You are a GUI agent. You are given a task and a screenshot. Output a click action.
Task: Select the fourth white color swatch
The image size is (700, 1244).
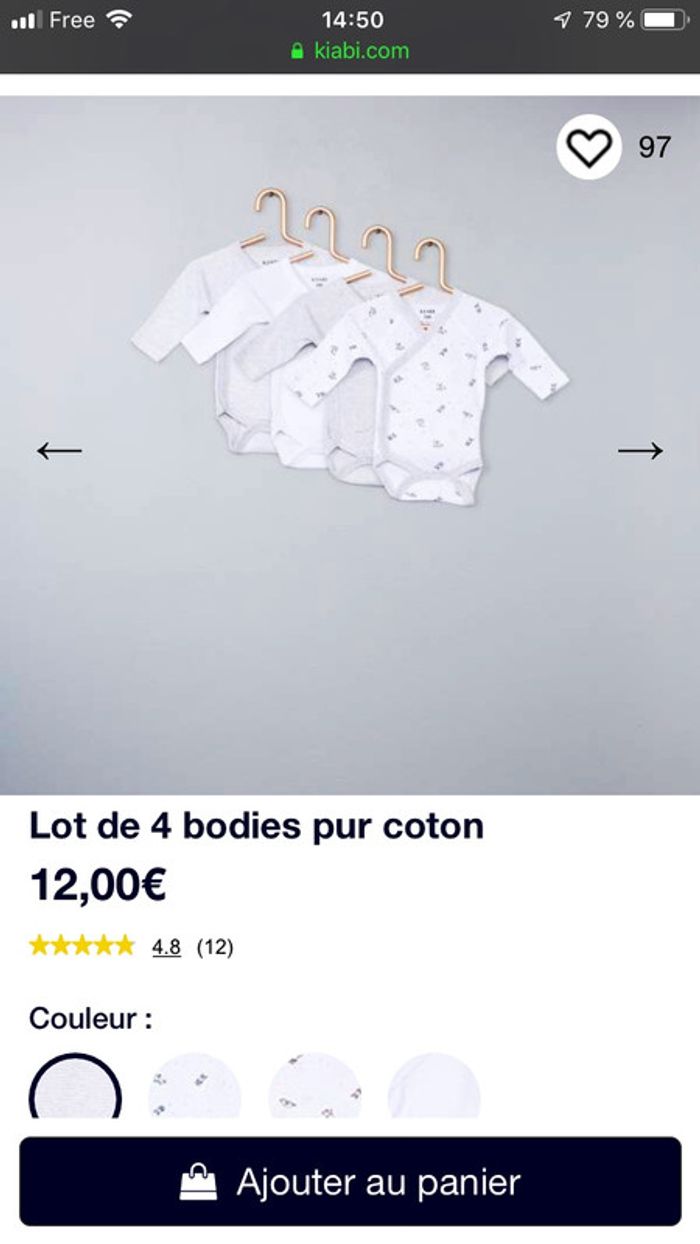coord(434,1088)
